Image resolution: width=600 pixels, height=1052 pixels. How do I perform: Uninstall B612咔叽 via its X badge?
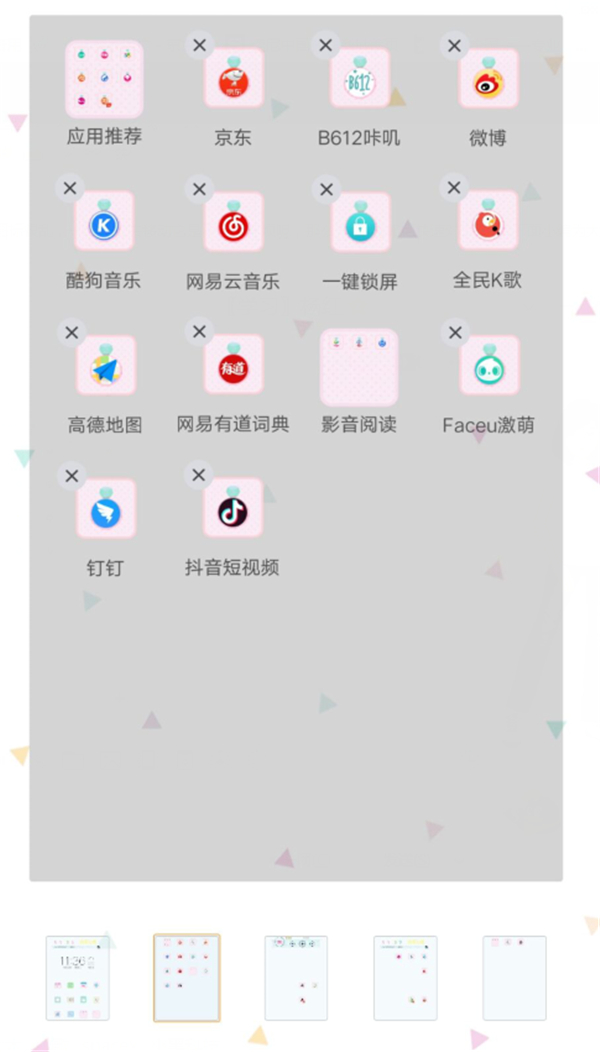[x=325, y=45]
